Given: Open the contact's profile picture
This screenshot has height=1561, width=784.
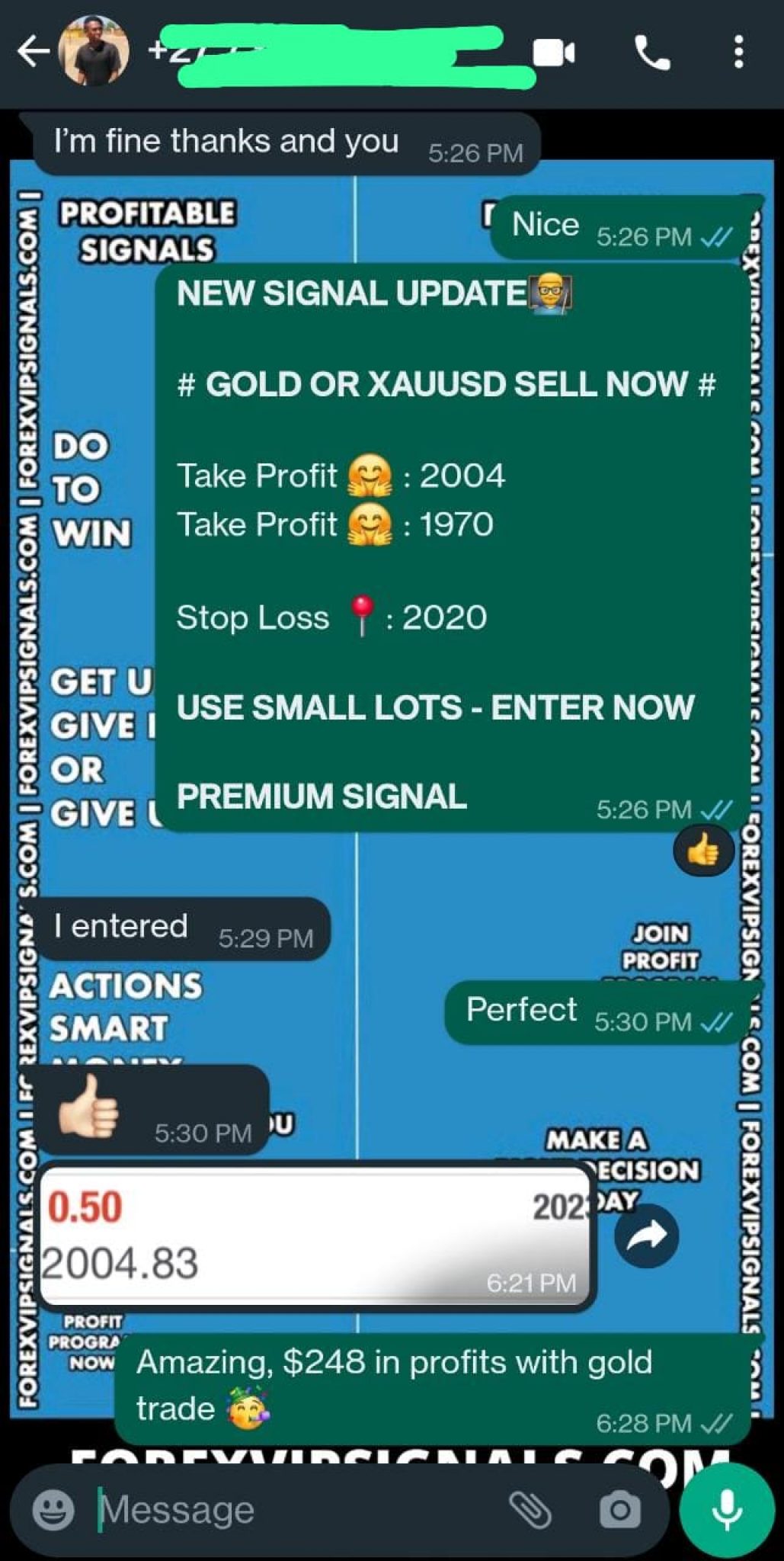Looking at the screenshot, I should point(97,52).
